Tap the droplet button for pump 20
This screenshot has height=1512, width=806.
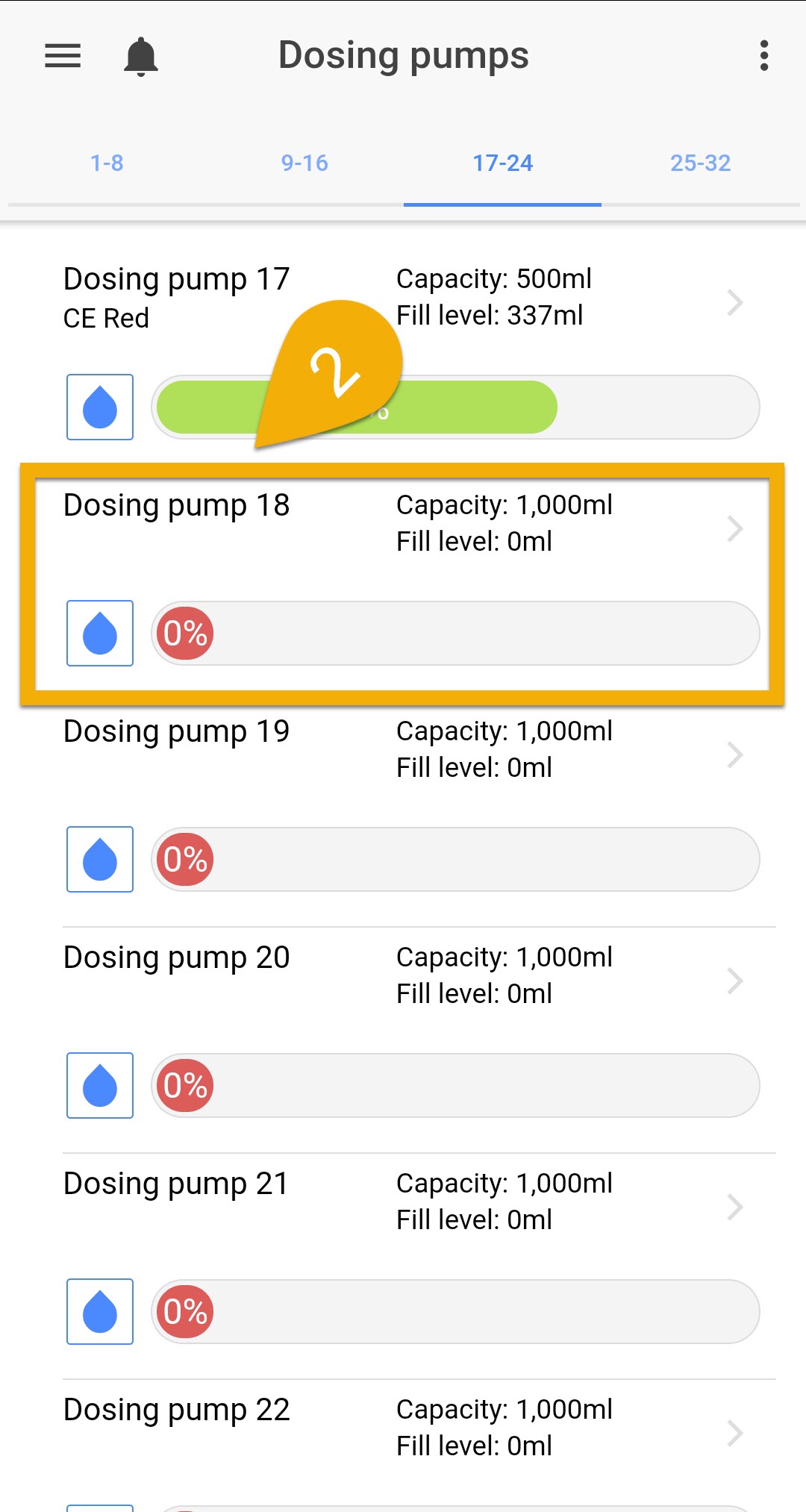point(100,1086)
